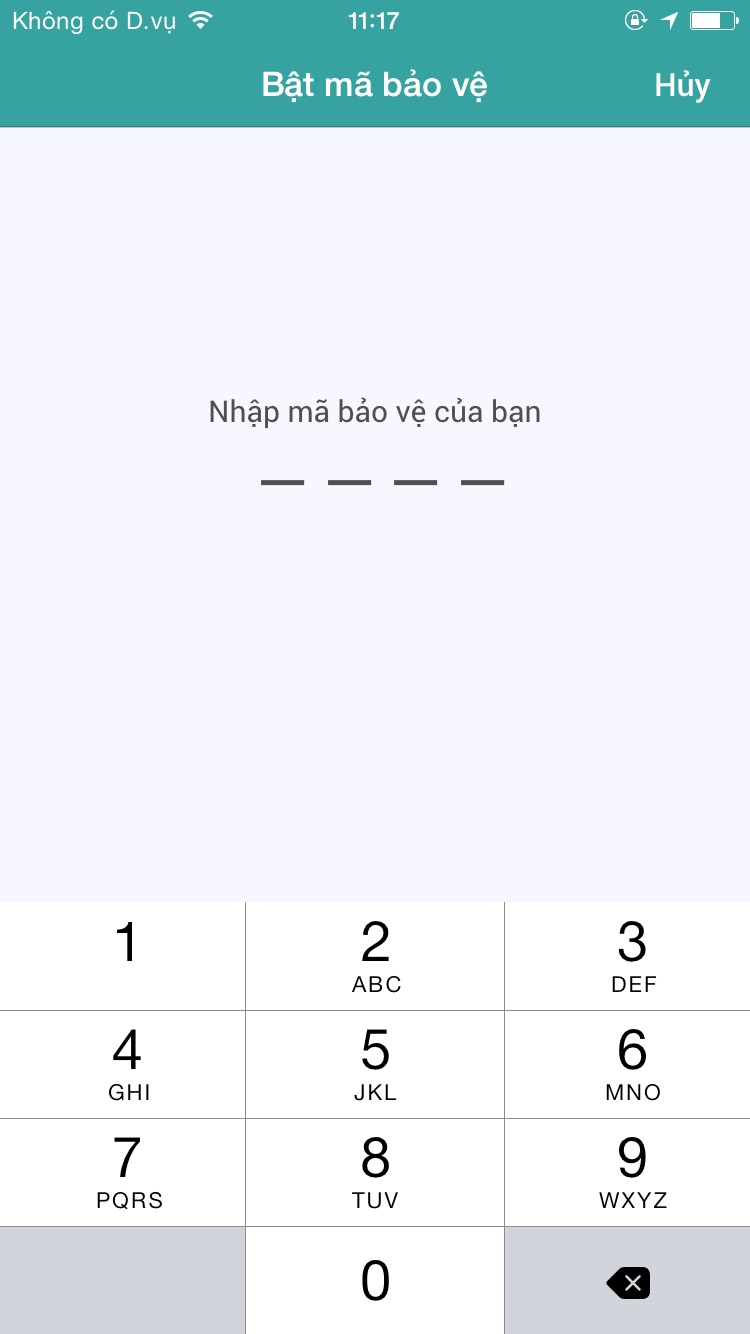This screenshot has height=1334, width=750.
Task: Delete last digit with backspace key
Action: (628, 1280)
